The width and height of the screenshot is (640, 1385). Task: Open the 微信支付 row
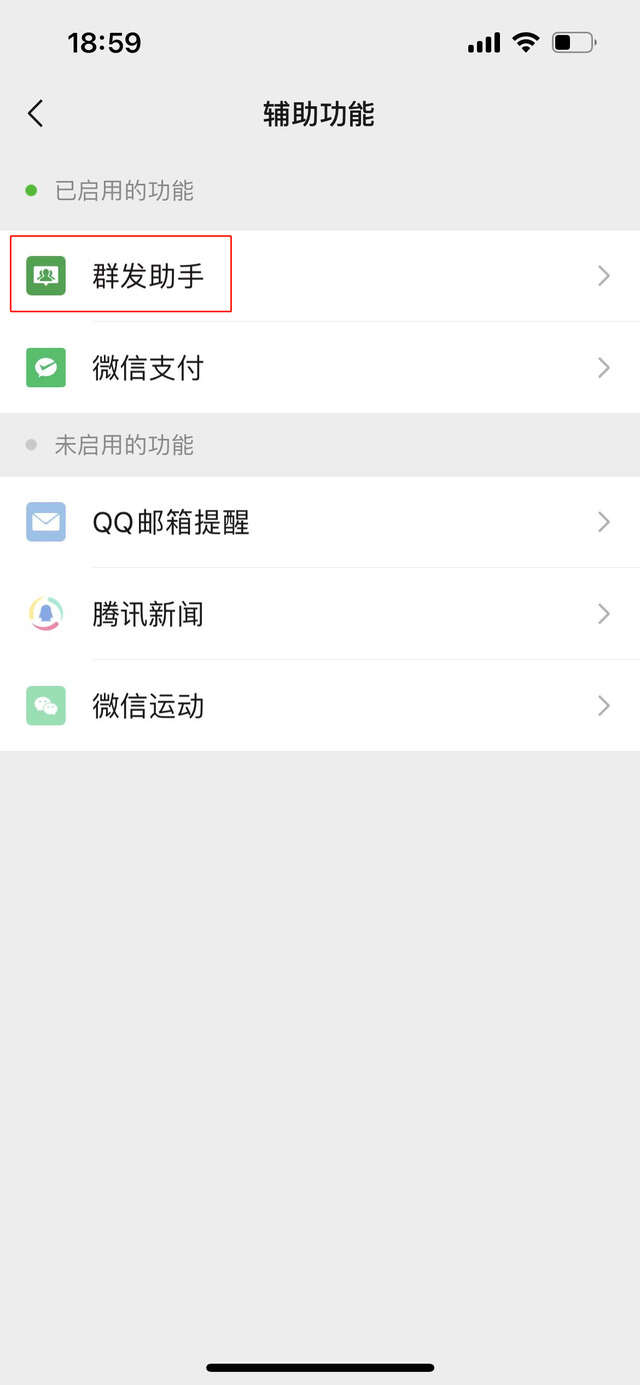pos(320,368)
